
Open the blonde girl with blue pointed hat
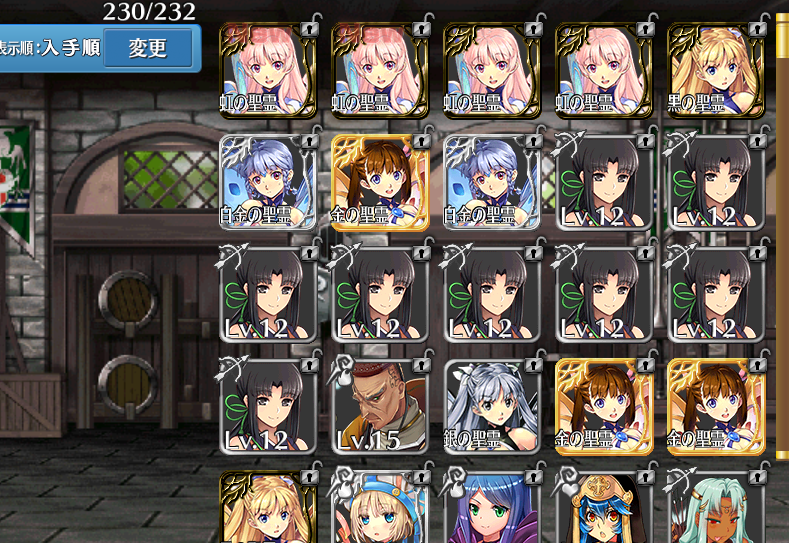pyautogui.click(x=380, y=508)
